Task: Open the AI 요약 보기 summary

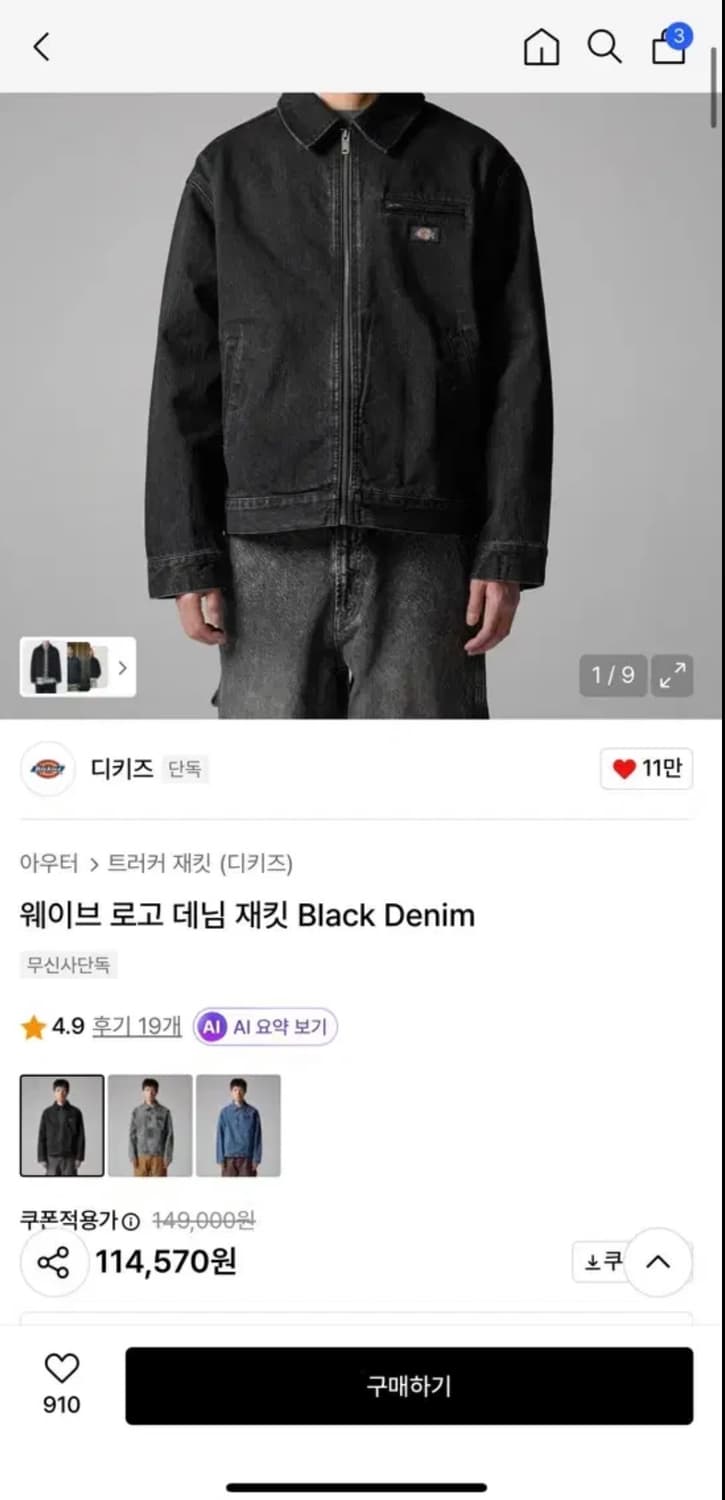Action: click(264, 1026)
